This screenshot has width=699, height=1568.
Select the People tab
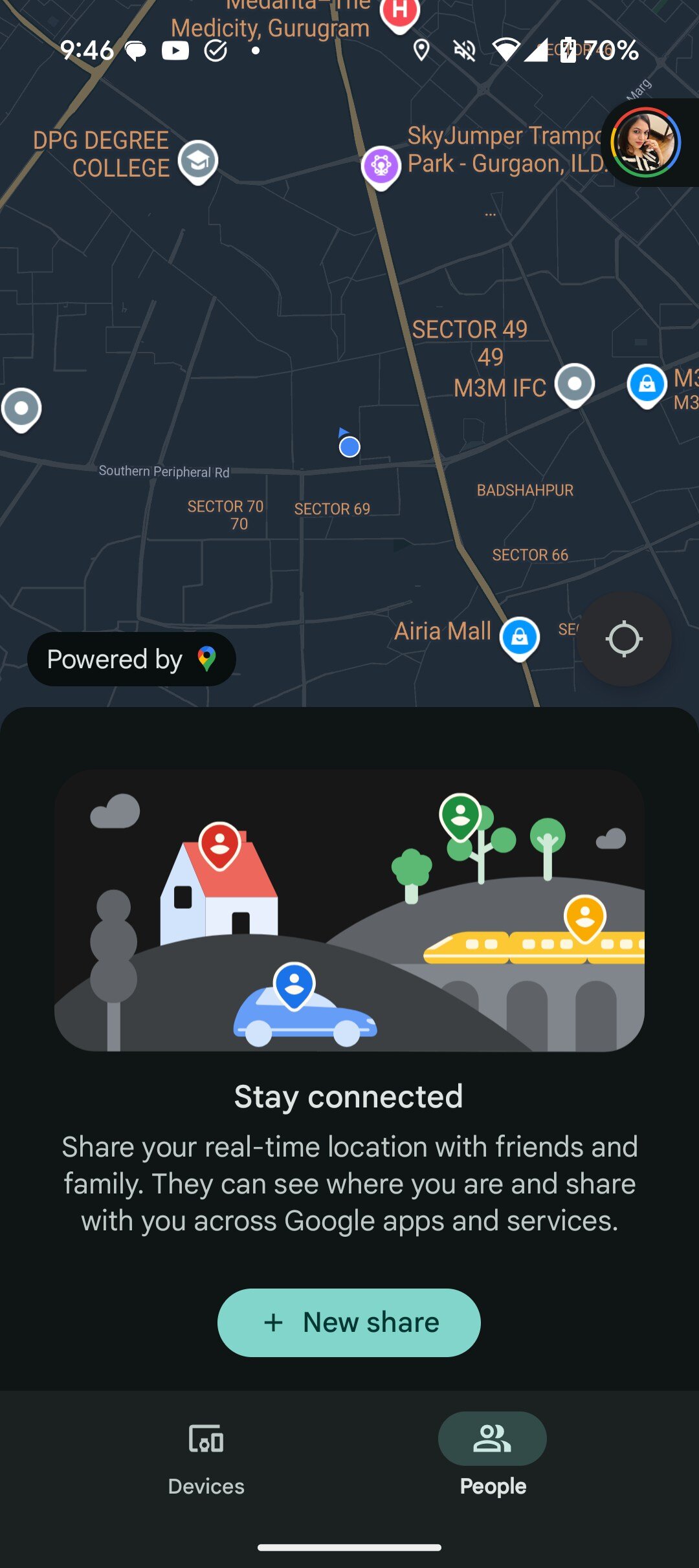493,1455
